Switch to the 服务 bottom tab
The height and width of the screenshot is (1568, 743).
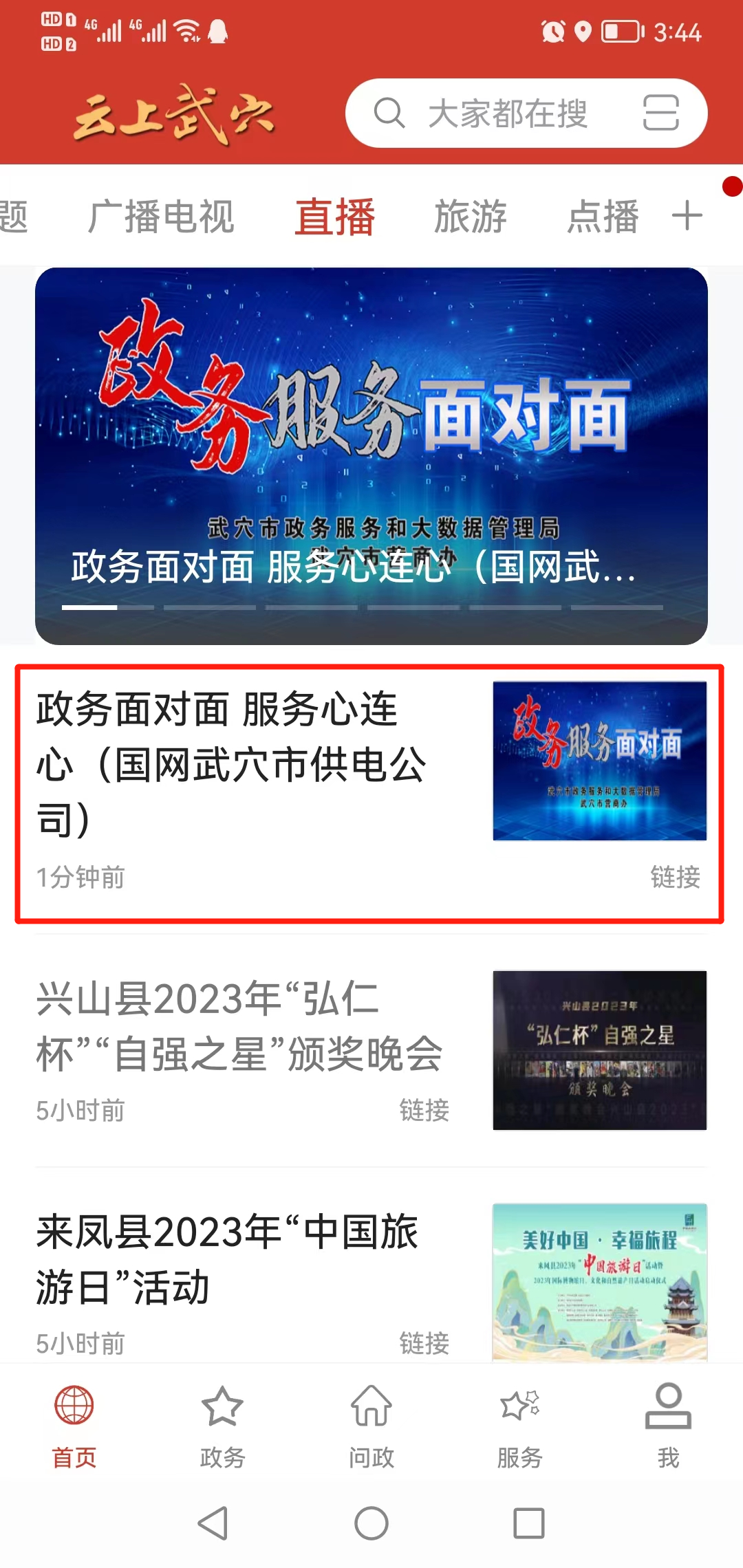(x=520, y=1427)
